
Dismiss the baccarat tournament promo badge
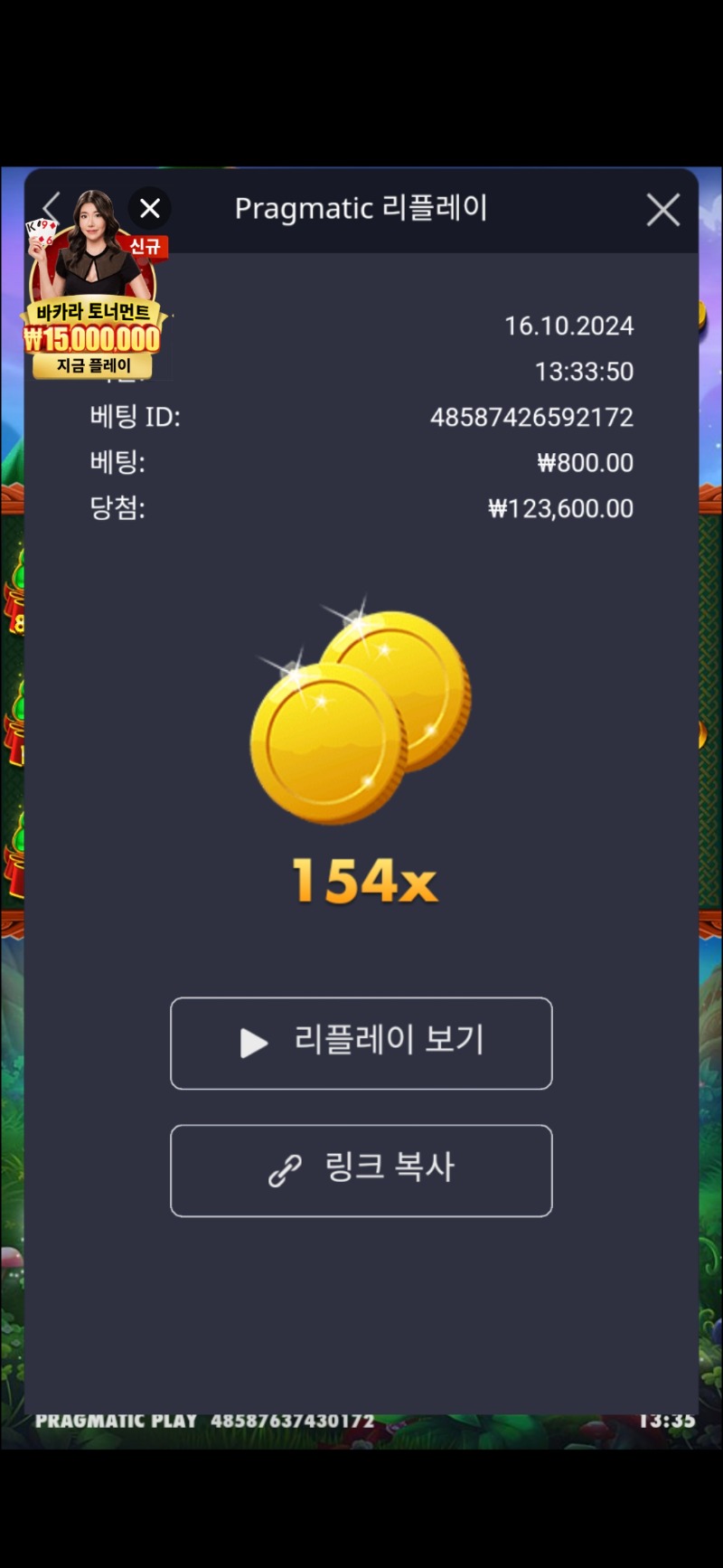150,208
